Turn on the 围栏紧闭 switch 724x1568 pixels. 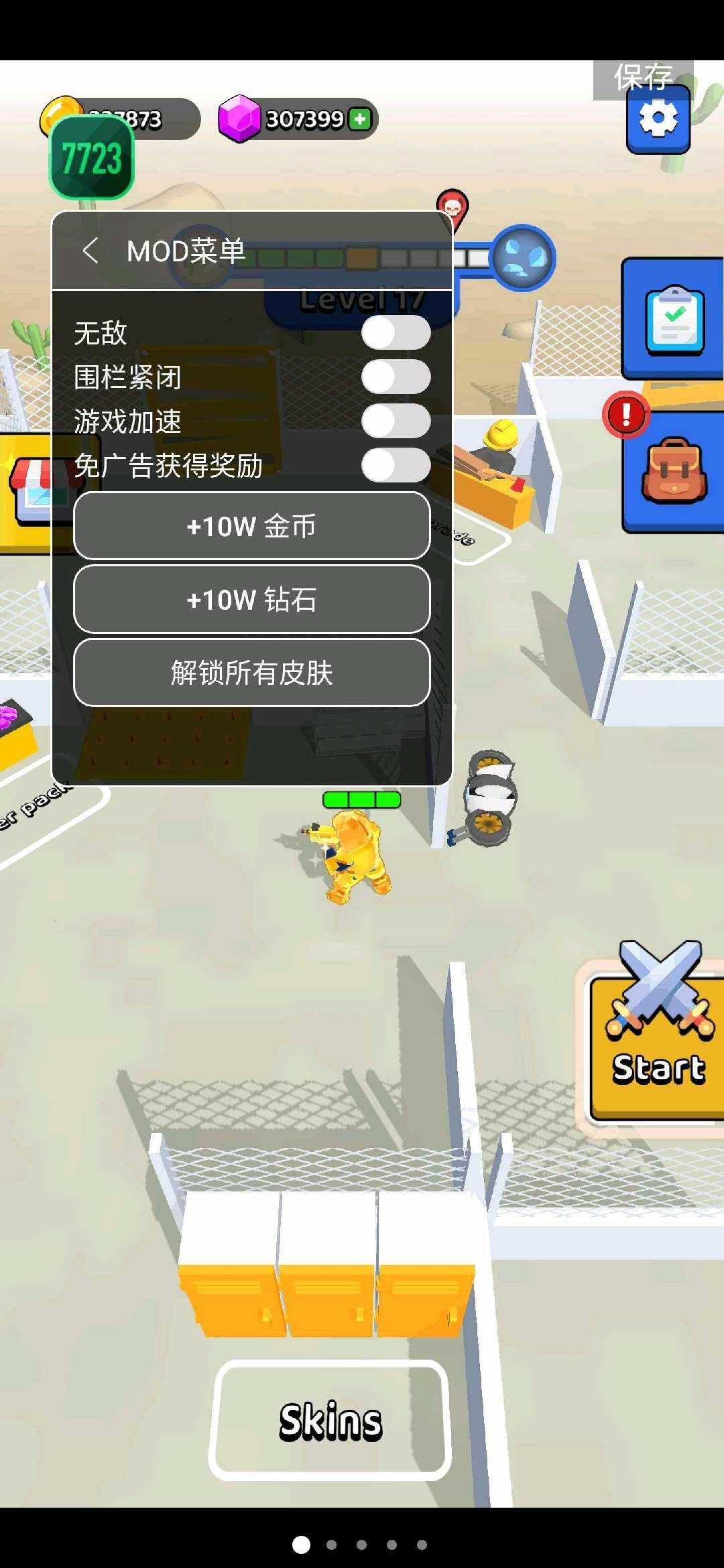point(396,377)
